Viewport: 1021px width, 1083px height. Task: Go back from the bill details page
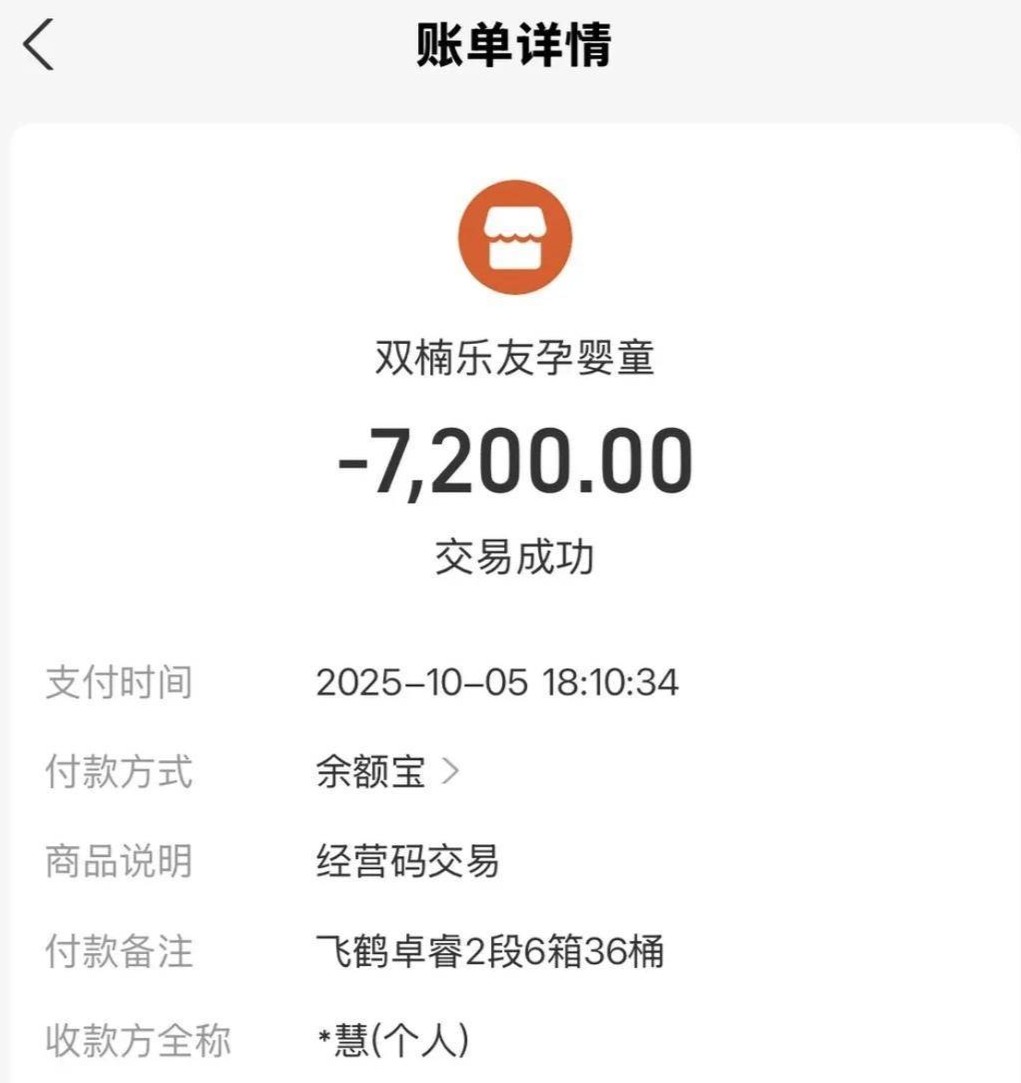click(x=39, y=46)
